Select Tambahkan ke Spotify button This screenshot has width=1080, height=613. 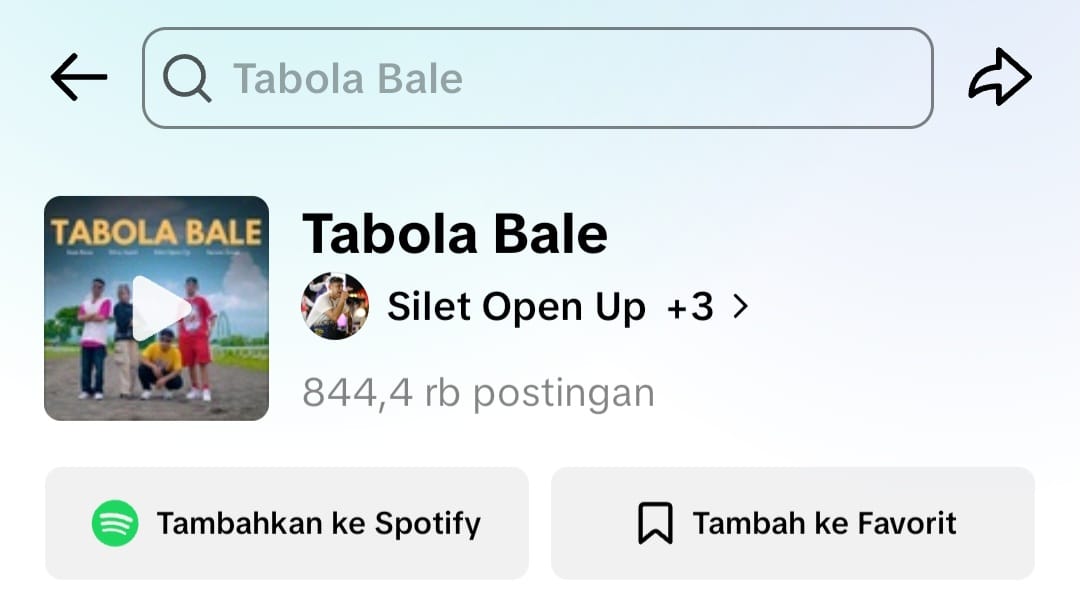[287, 523]
